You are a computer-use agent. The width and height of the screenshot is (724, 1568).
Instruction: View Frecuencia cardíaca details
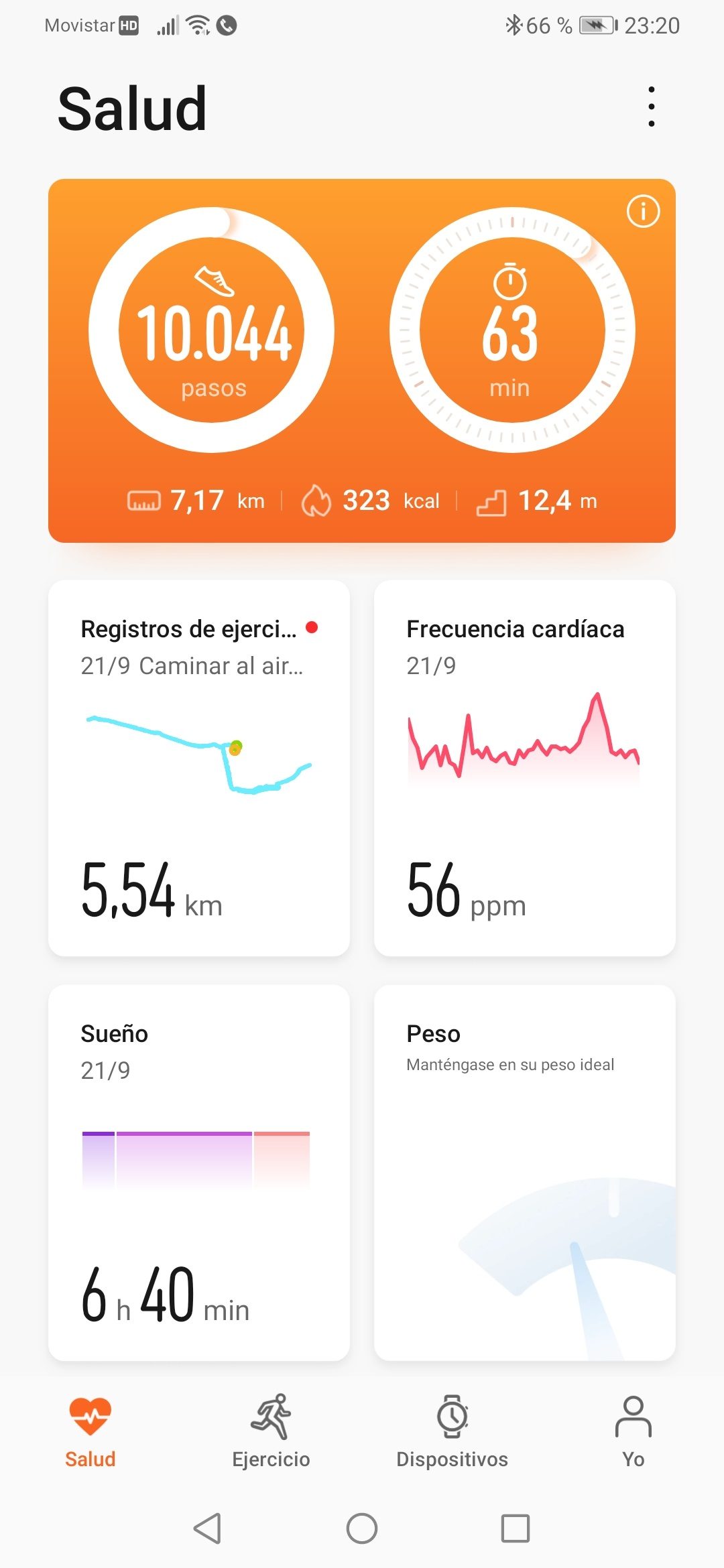point(524,768)
